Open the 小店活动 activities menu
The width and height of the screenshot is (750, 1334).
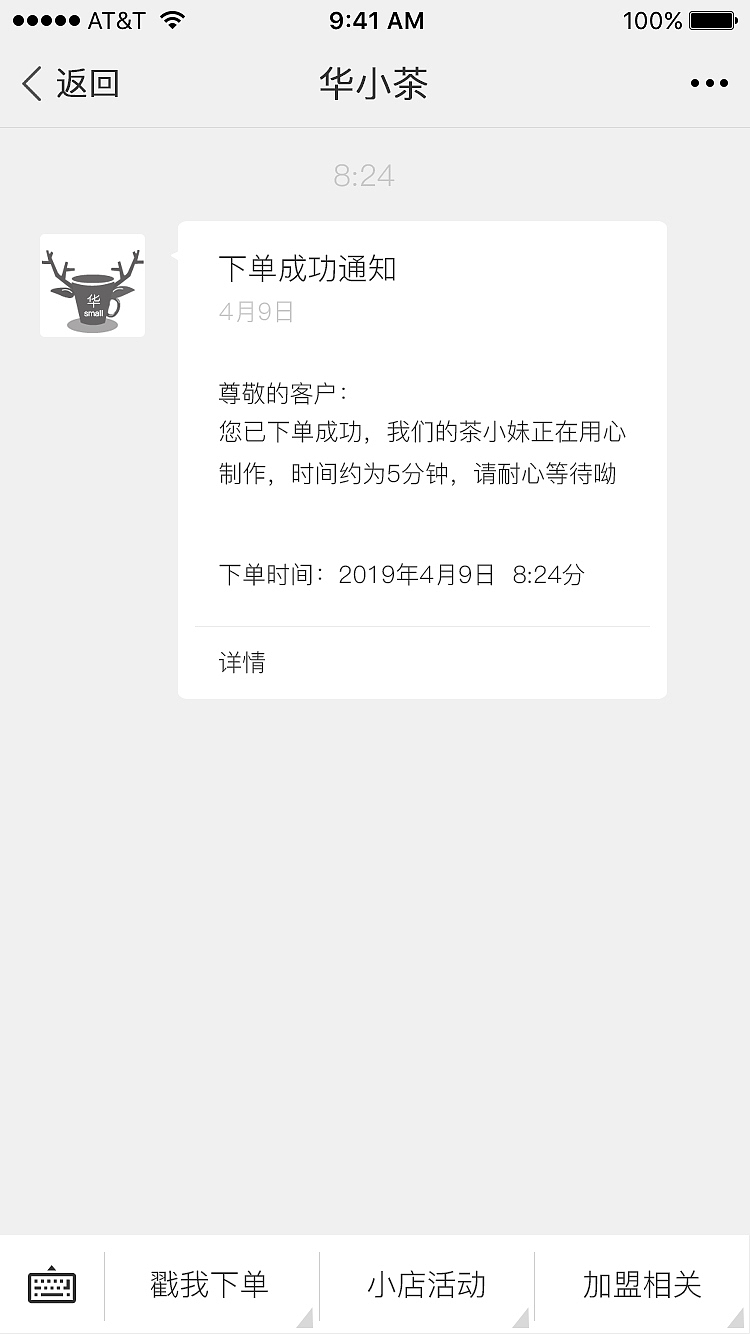tap(427, 1286)
